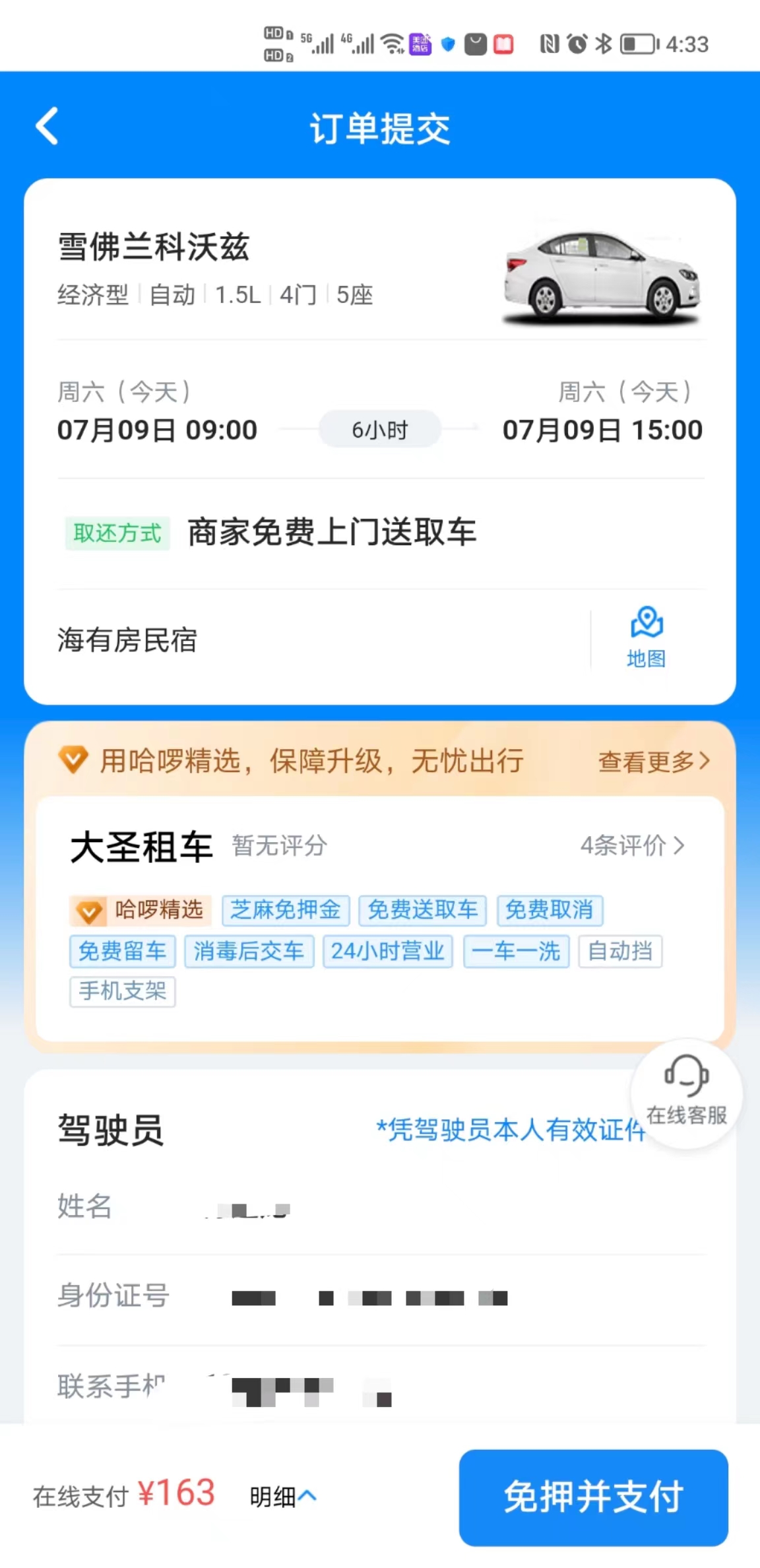Screen dimensions: 760x1568
Task: View the 4条评价 reviews for 大圣租车
Action: [632, 845]
